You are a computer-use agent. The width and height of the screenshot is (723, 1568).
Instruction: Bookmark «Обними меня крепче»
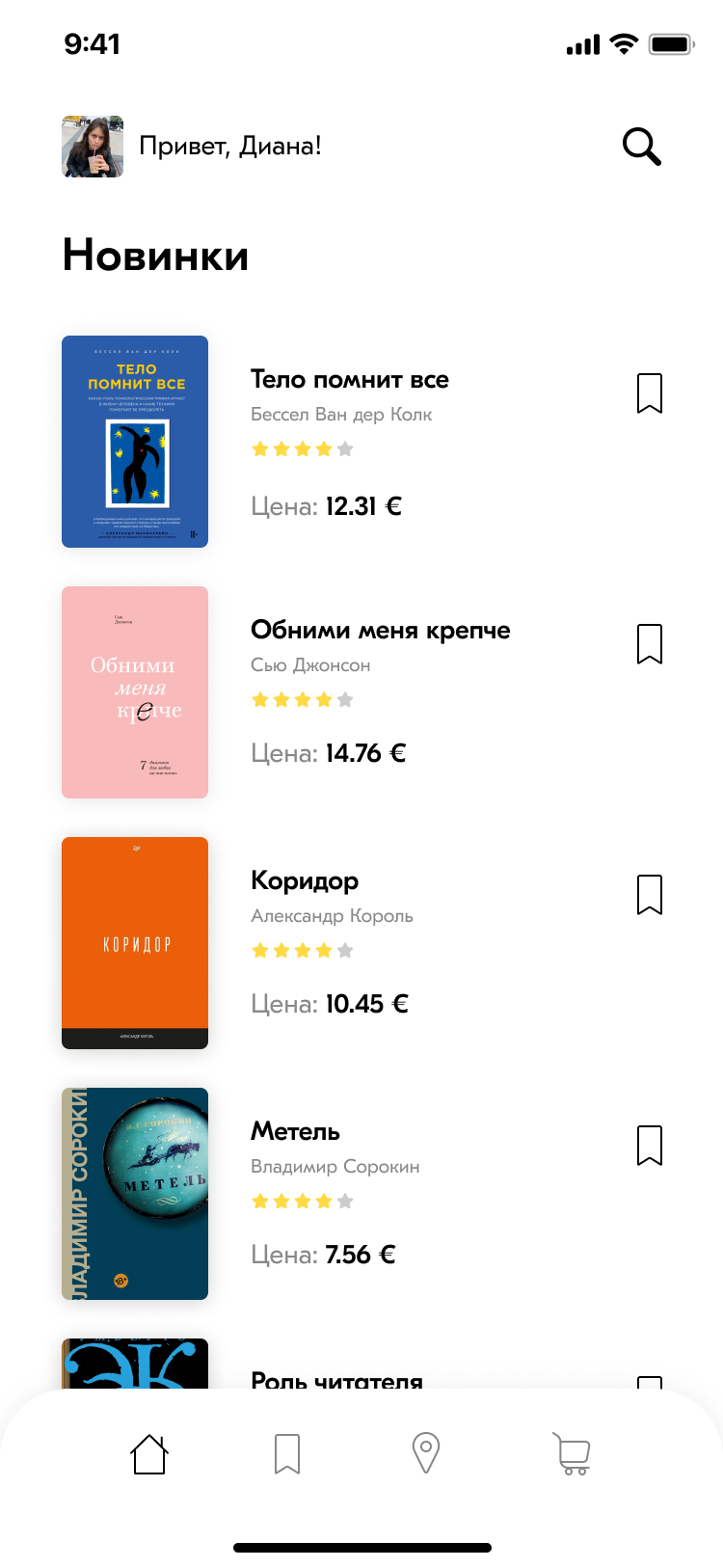[650, 644]
